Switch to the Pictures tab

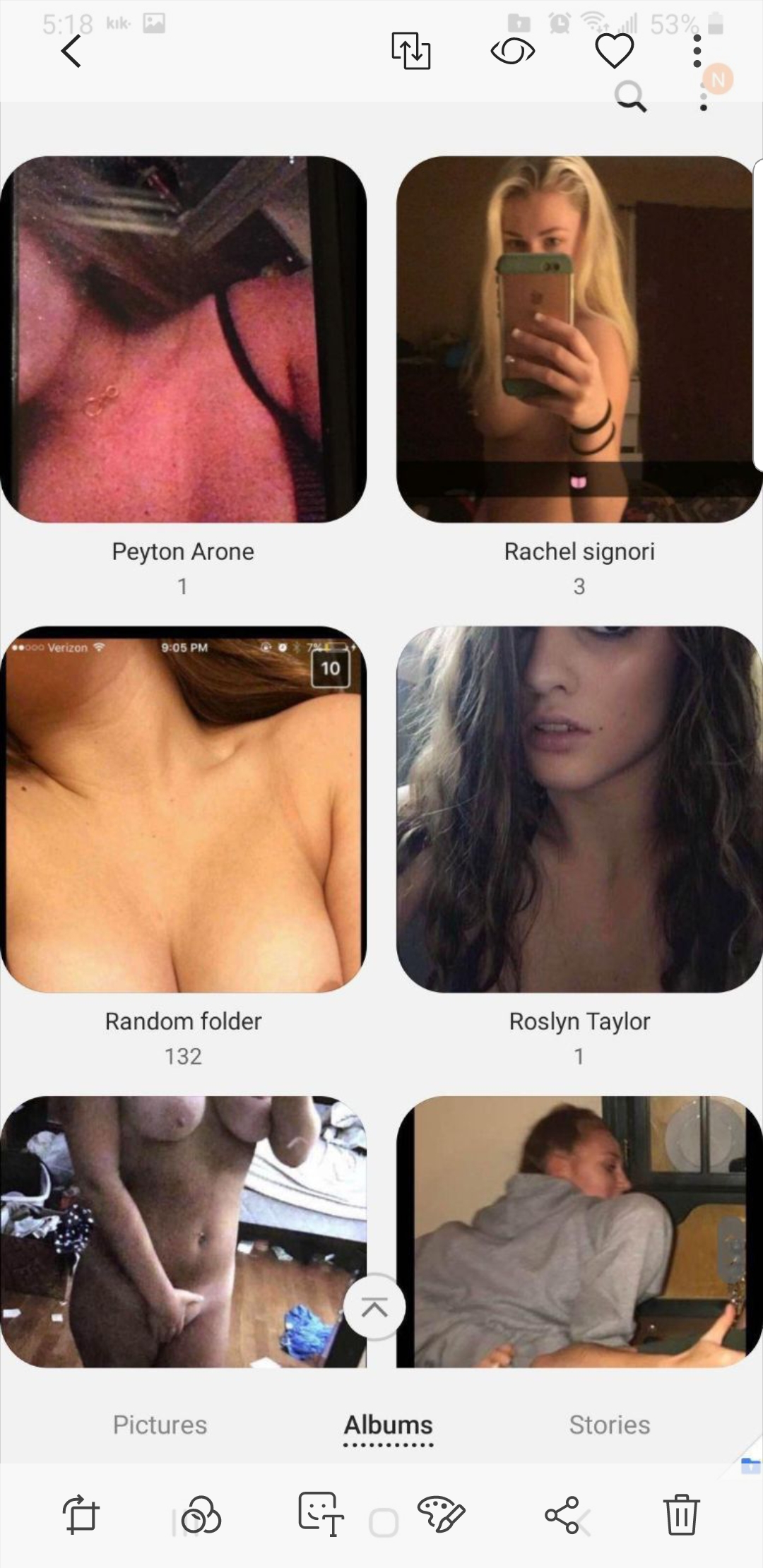[x=160, y=1425]
